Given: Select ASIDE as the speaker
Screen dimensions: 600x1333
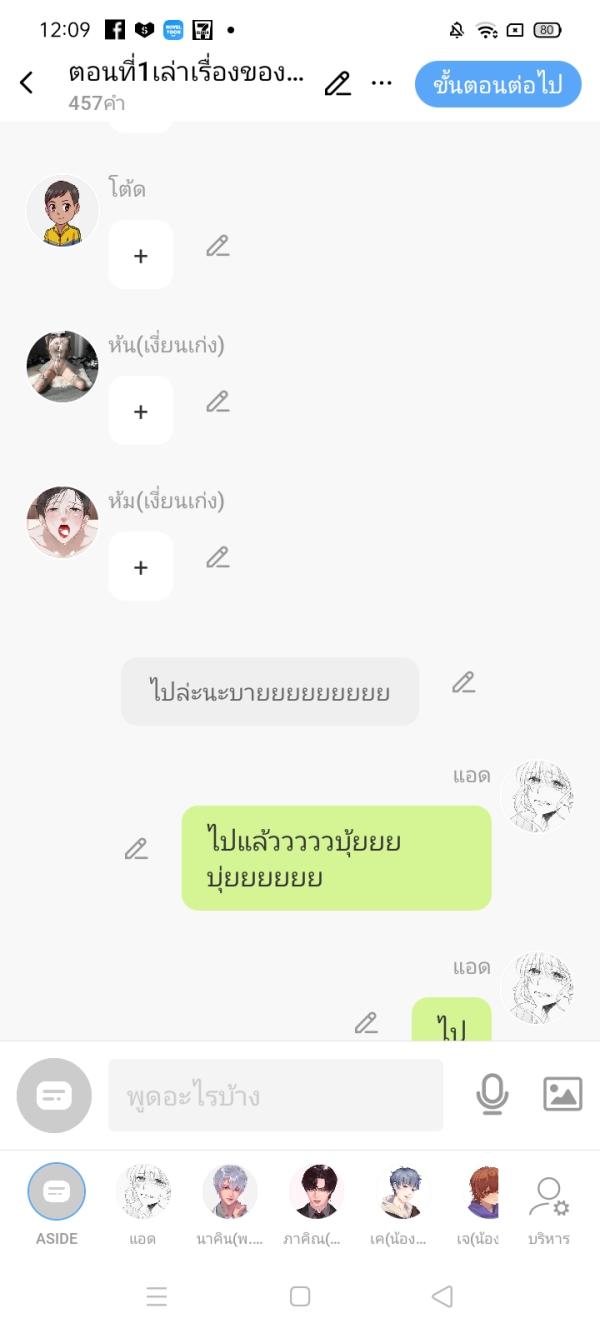Looking at the screenshot, I should click(57, 1192).
